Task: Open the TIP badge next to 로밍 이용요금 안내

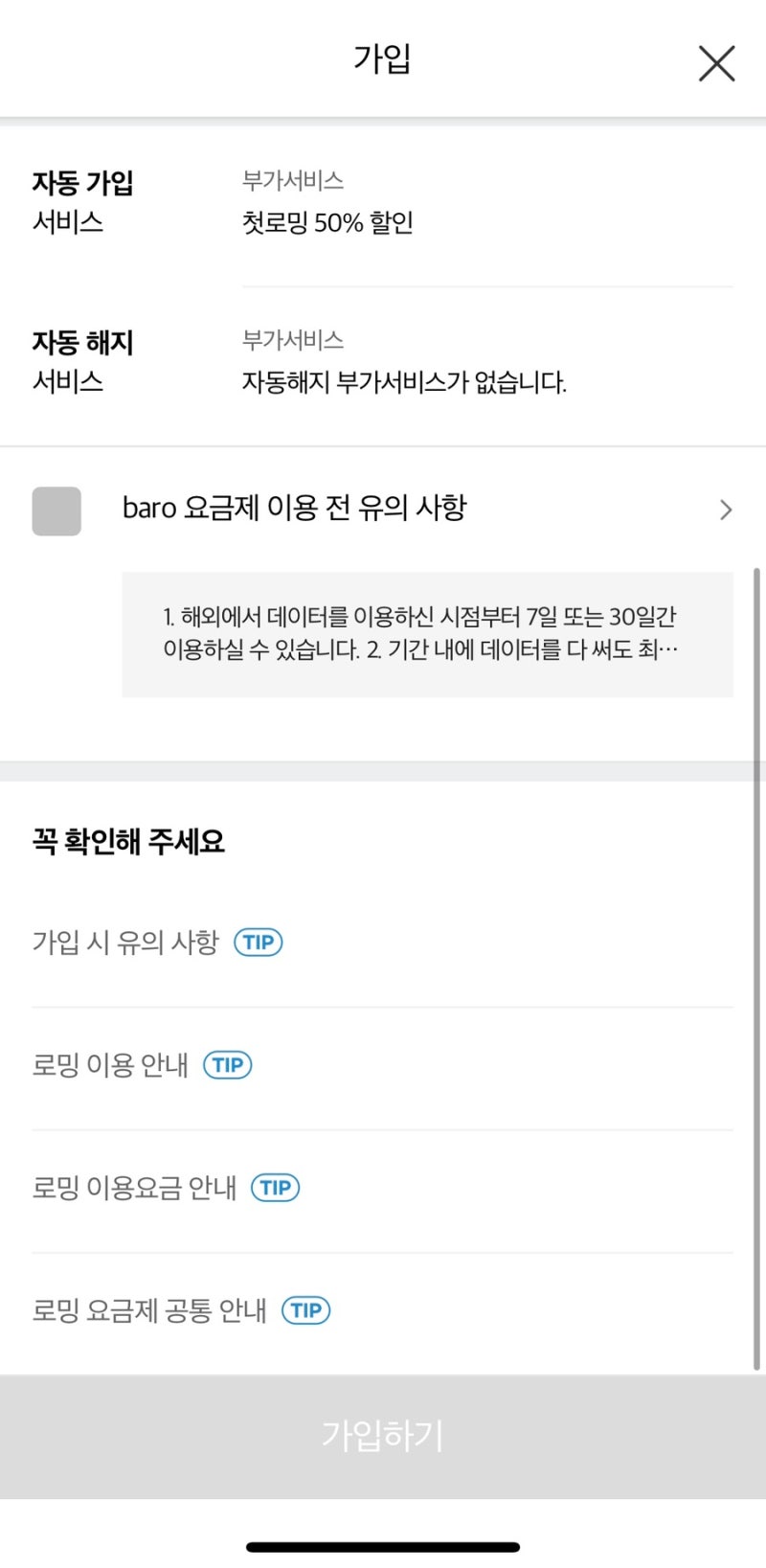Action: (275, 1188)
